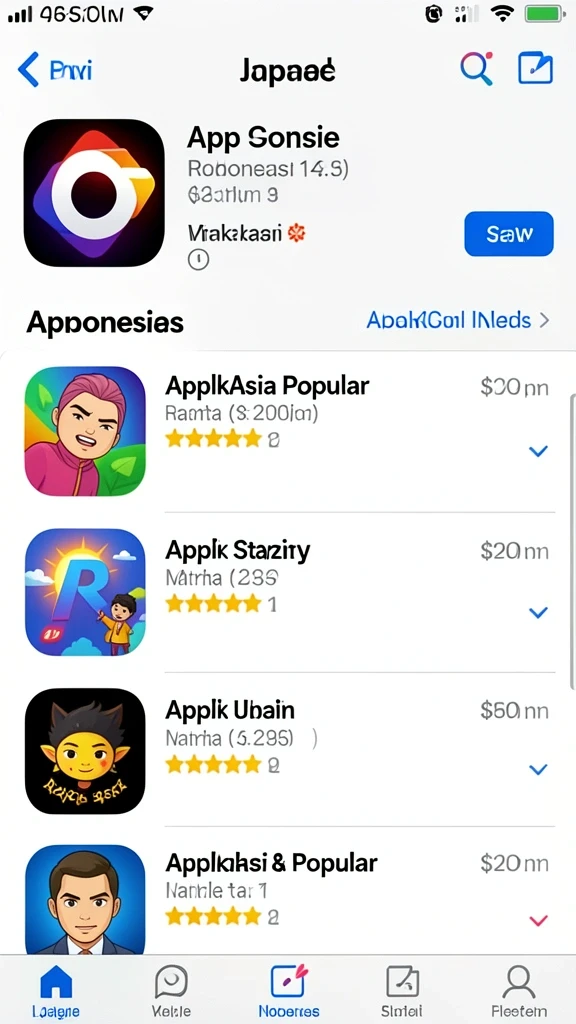Switch to the home tab

56,990
